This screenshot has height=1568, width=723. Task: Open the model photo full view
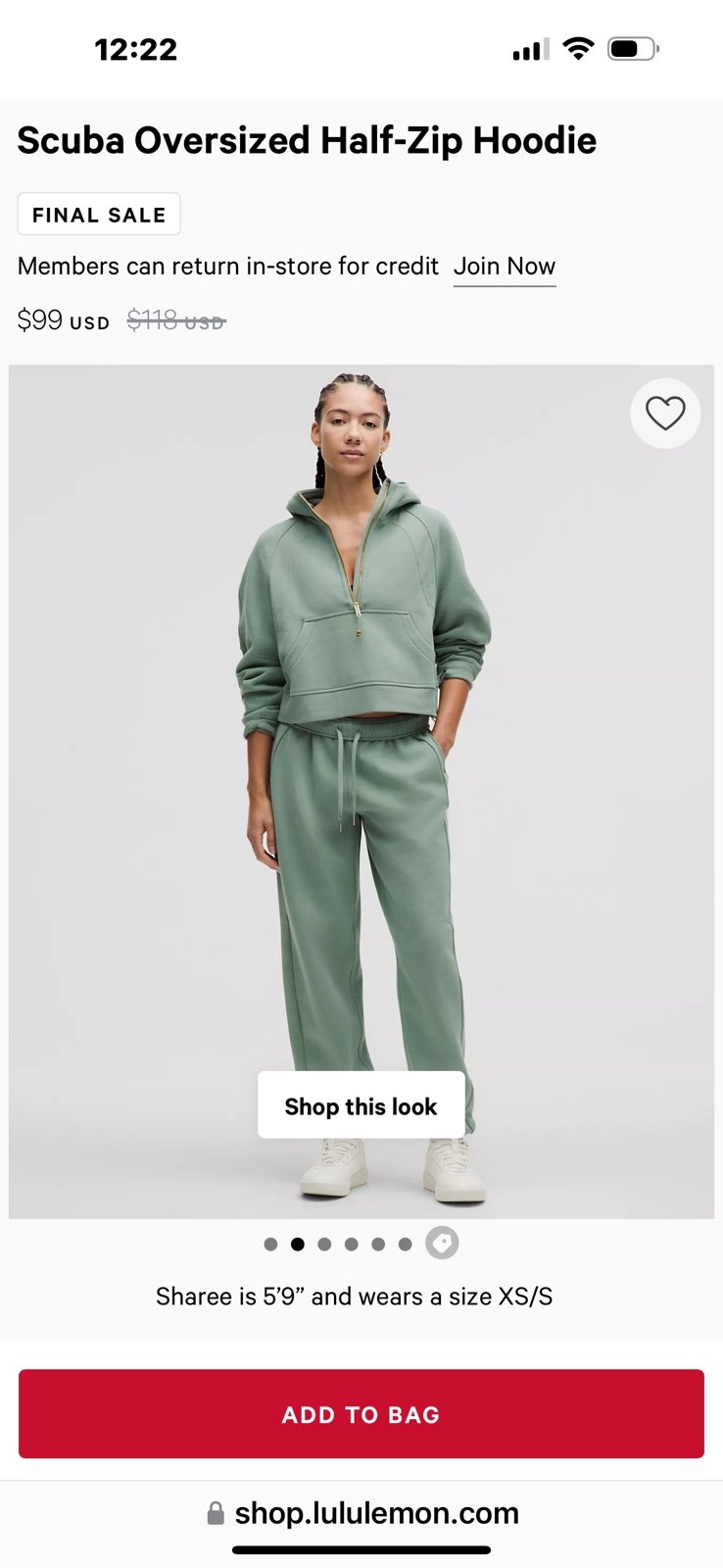pyautogui.click(x=361, y=792)
